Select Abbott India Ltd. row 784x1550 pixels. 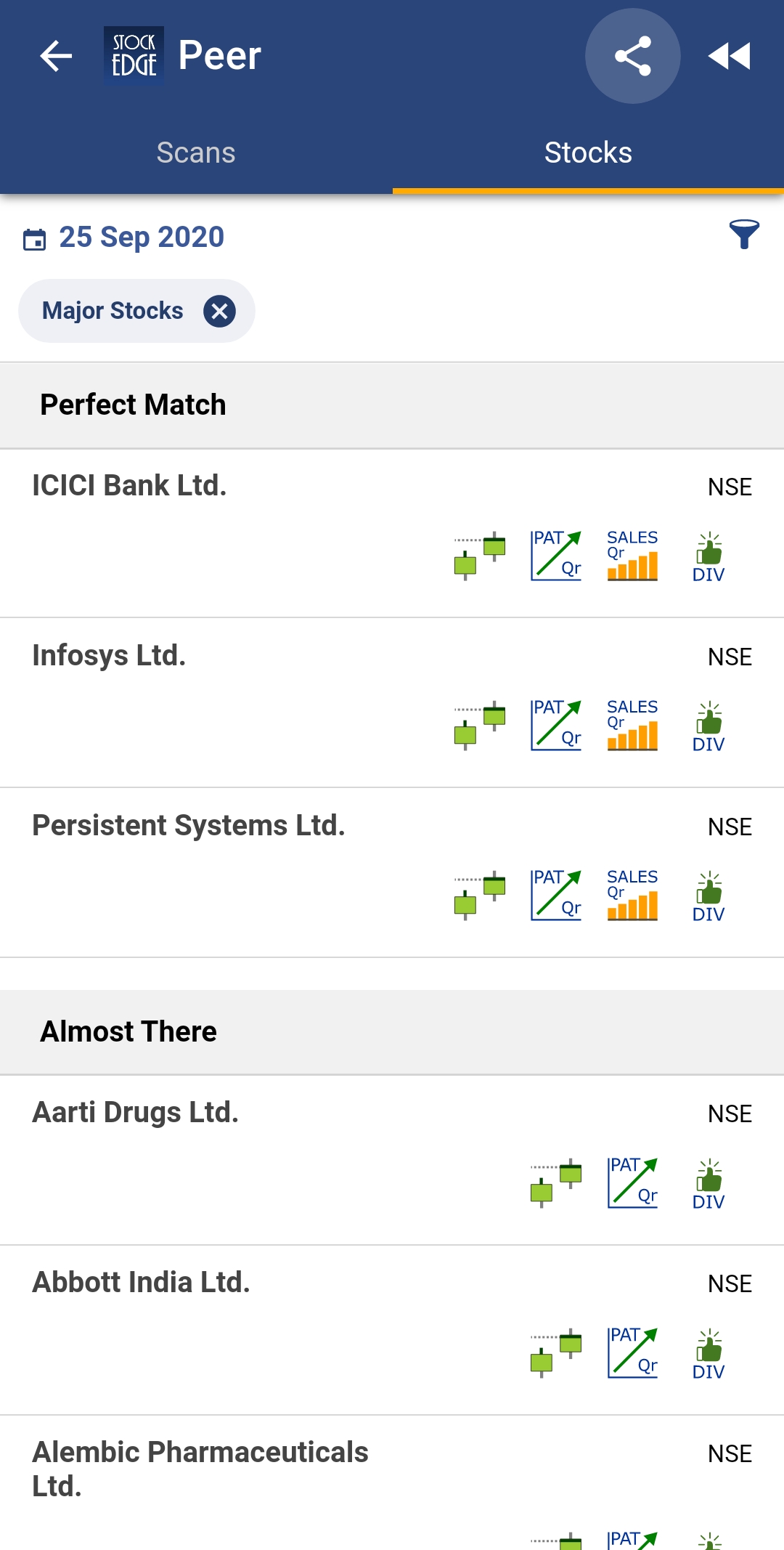pyautogui.click(x=392, y=1331)
